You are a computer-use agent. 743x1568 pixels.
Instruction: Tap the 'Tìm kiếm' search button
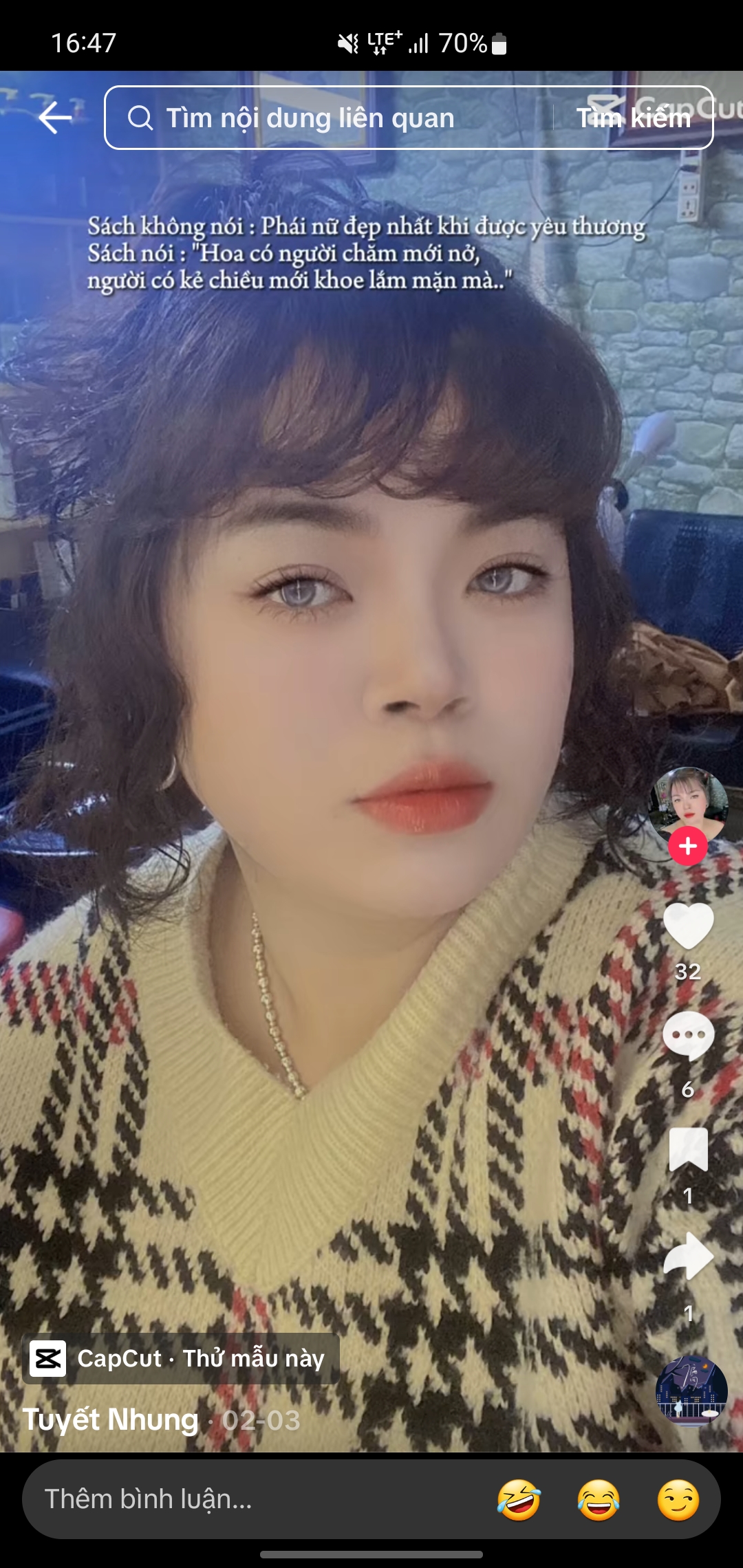[x=633, y=118]
